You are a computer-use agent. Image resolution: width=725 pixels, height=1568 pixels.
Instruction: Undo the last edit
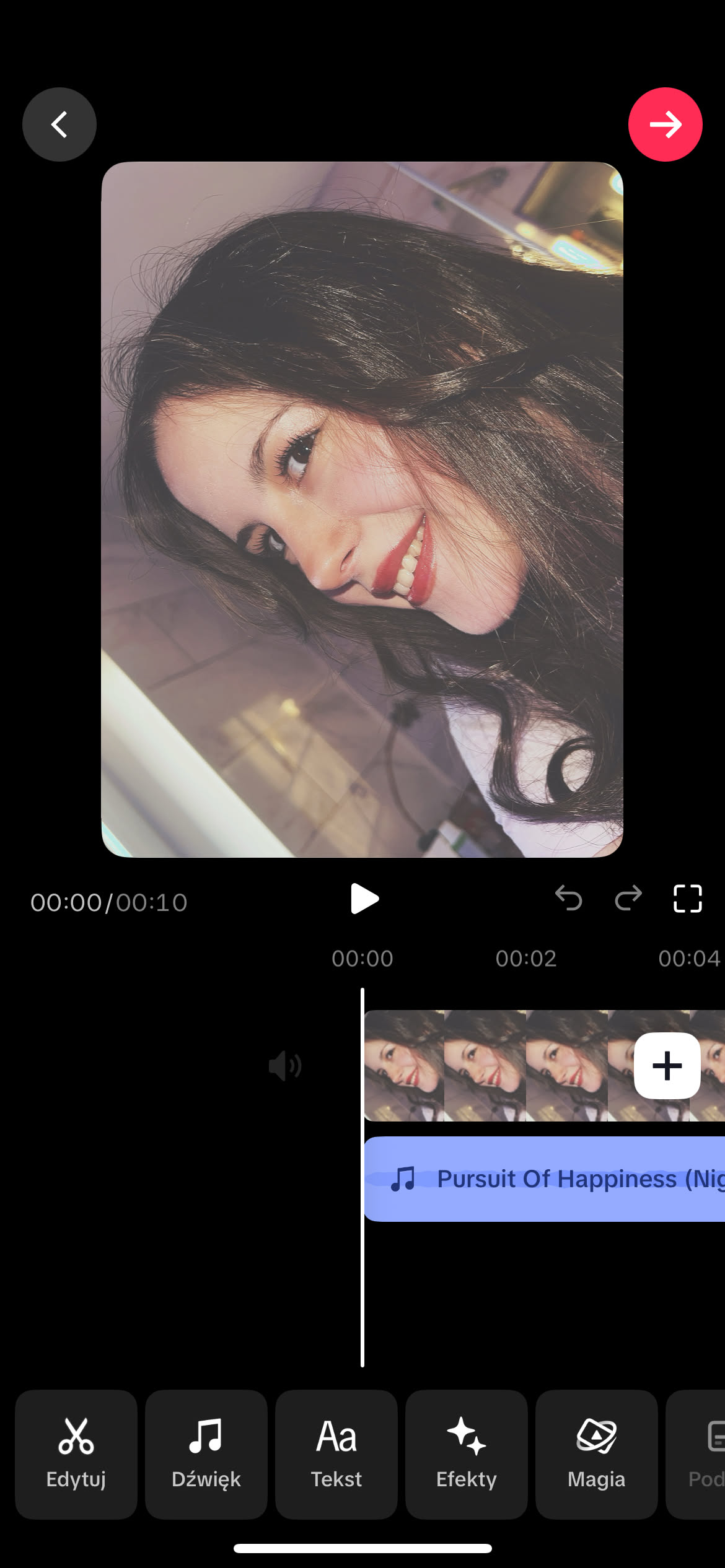pyautogui.click(x=568, y=899)
